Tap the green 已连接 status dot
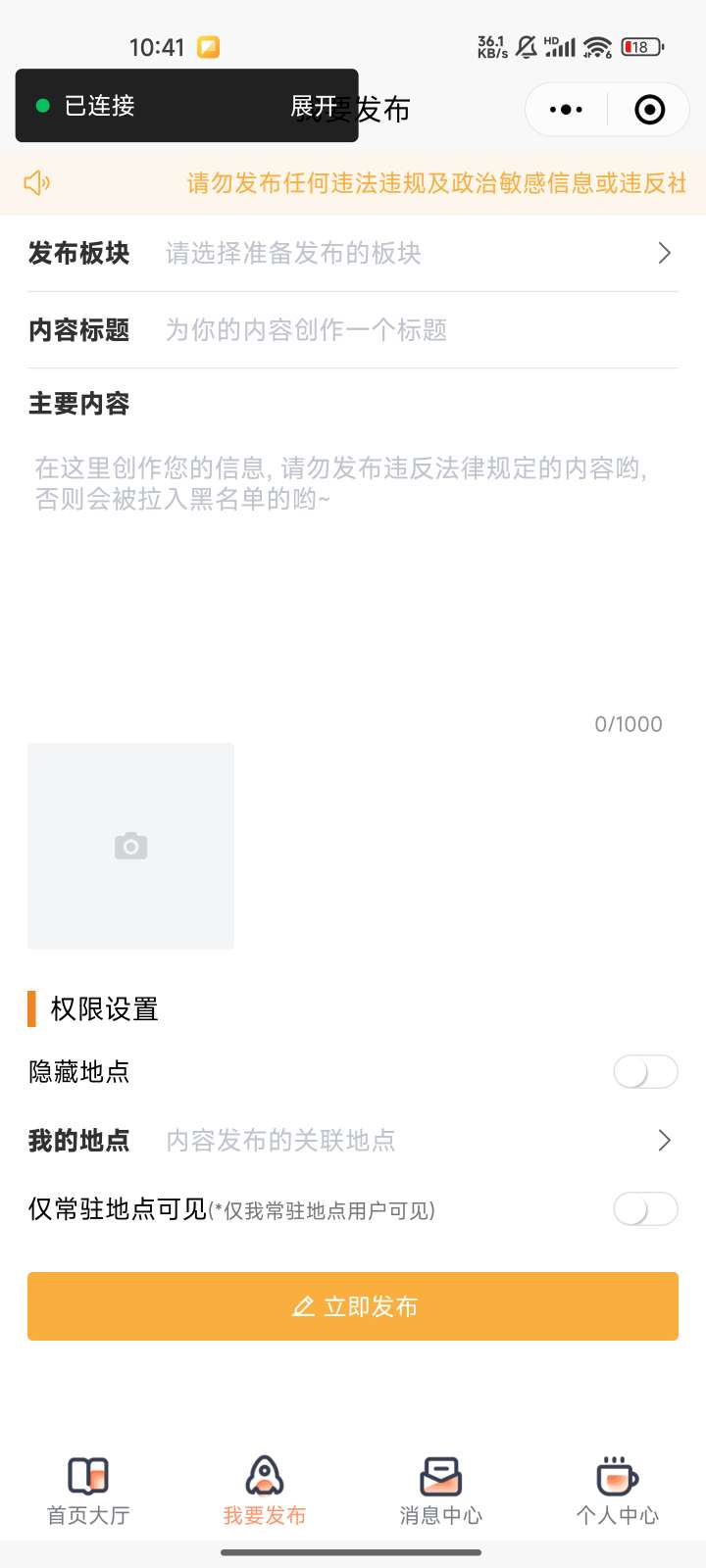The width and height of the screenshot is (706, 1568). click(x=39, y=106)
